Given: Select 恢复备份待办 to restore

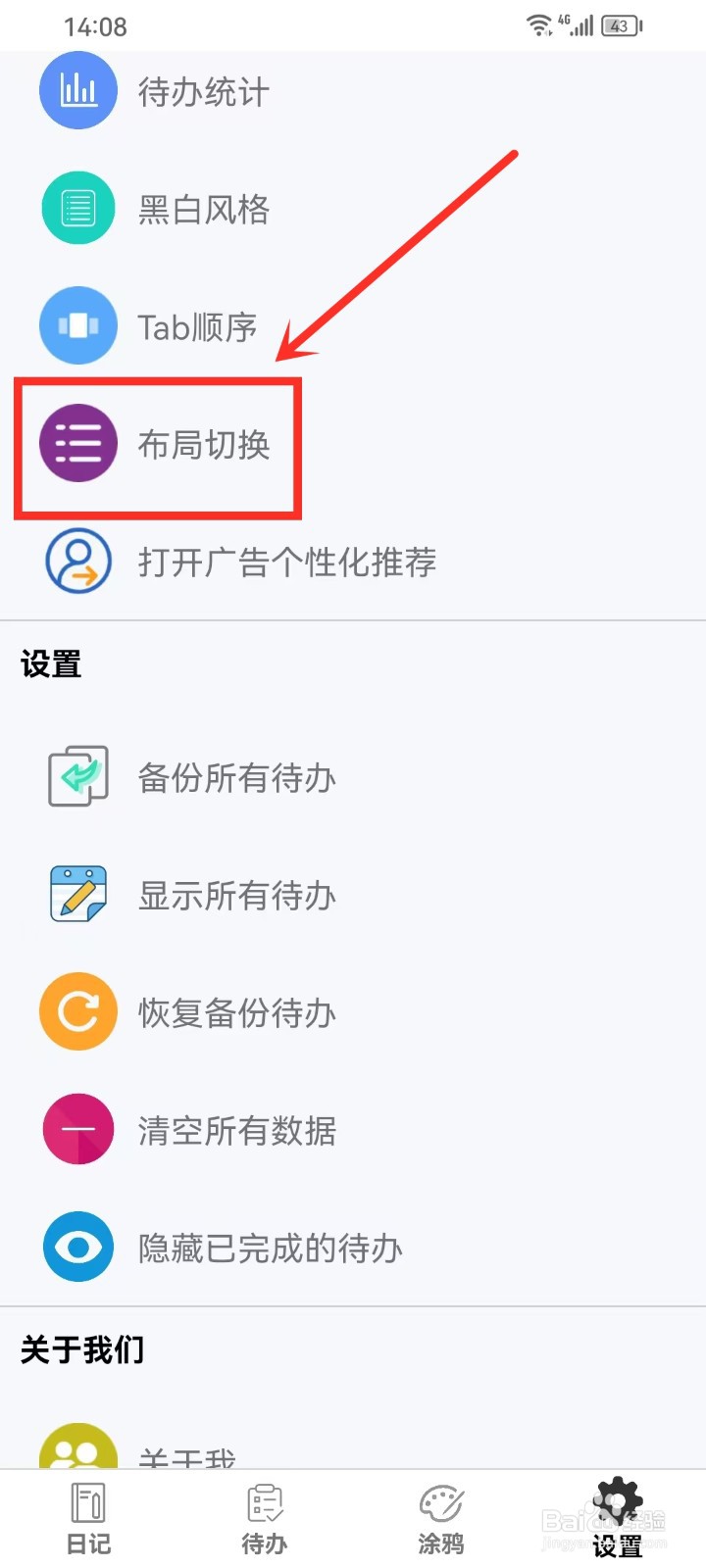Looking at the screenshot, I should (x=353, y=1012).
